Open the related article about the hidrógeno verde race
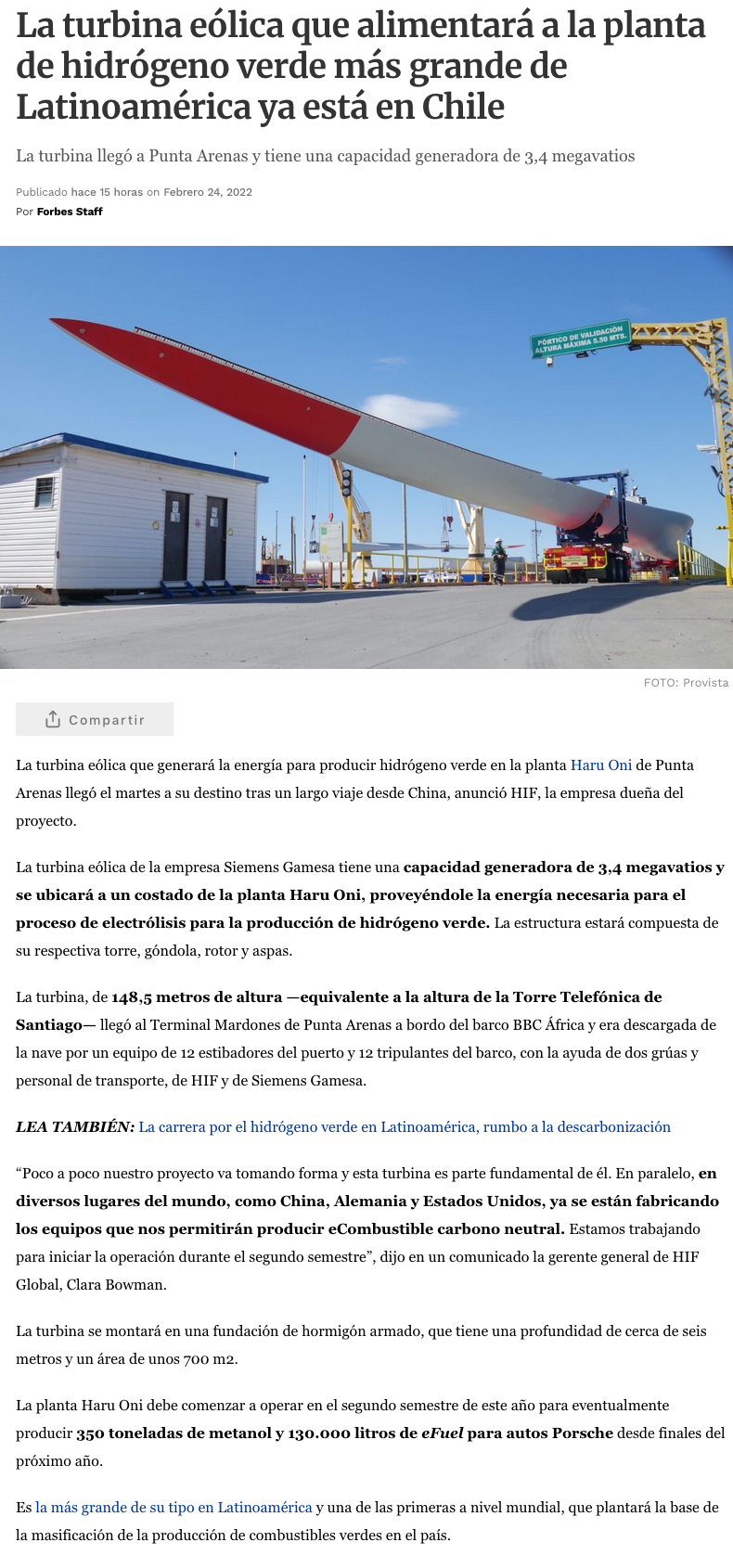Image resolution: width=733 pixels, height=1568 pixels. (405, 1127)
